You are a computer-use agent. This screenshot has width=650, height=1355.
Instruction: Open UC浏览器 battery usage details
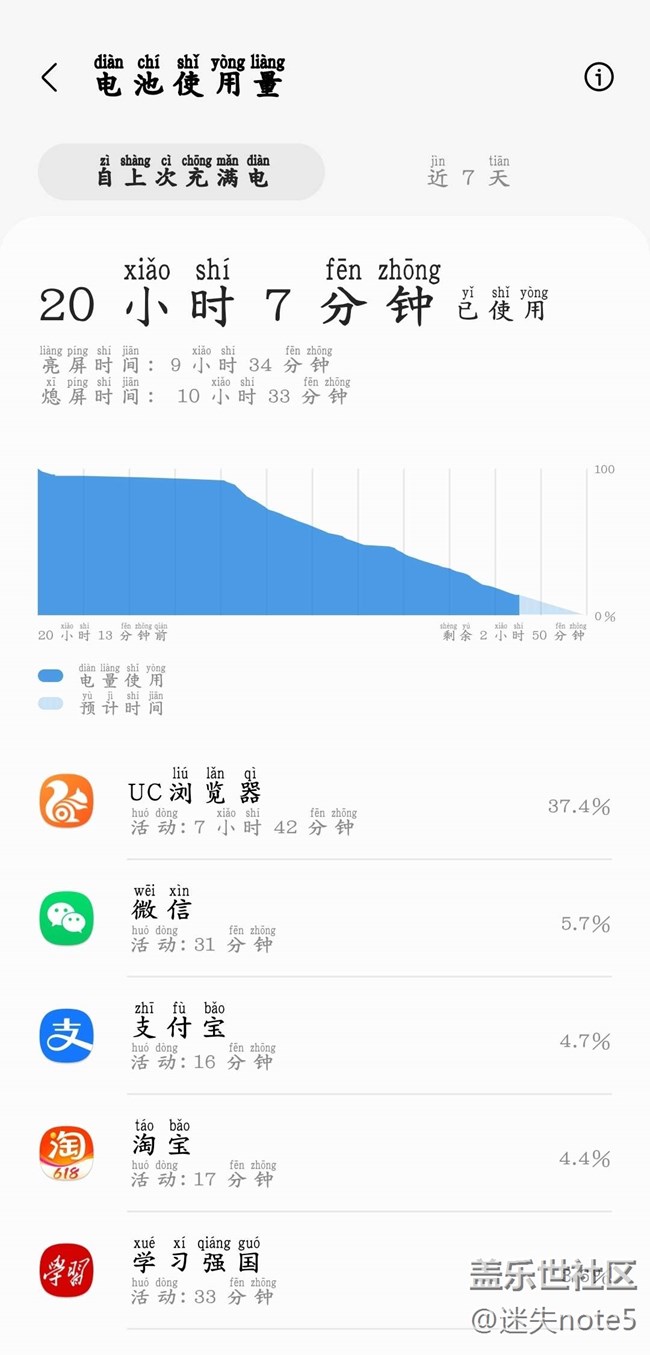325,801
